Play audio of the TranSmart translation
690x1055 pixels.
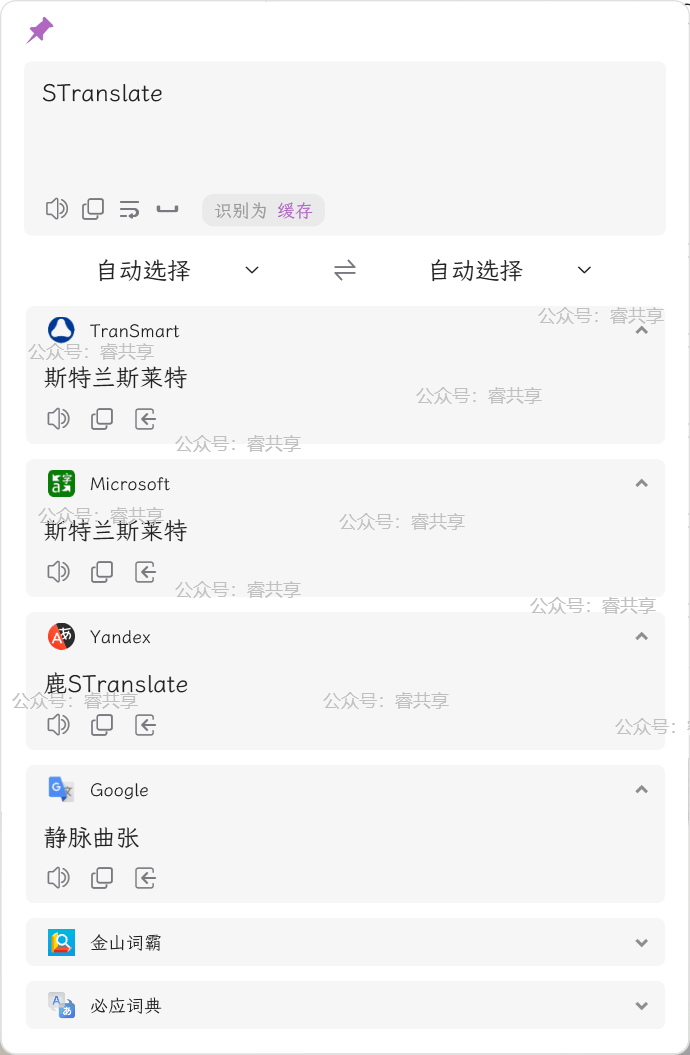click(x=59, y=419)
